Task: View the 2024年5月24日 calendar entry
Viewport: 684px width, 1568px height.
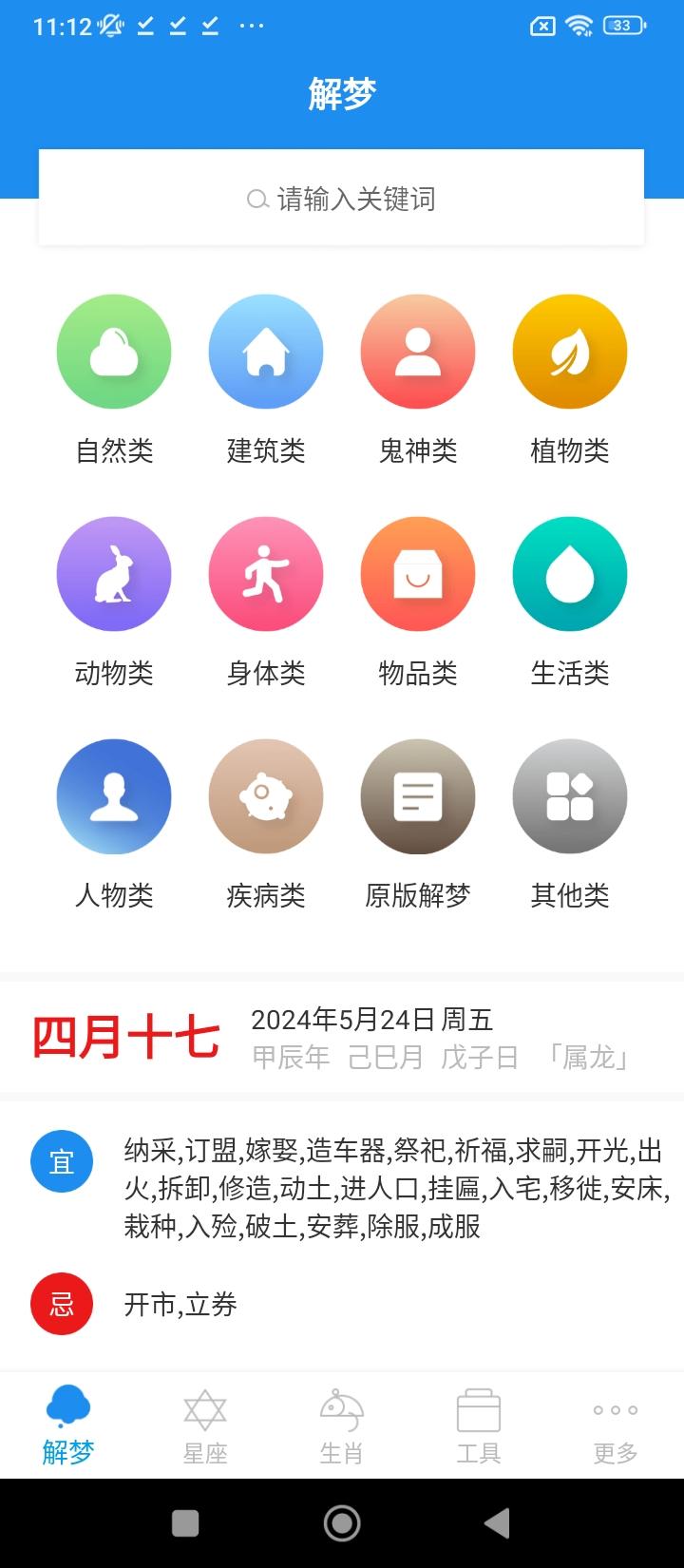Action: 372,1021
